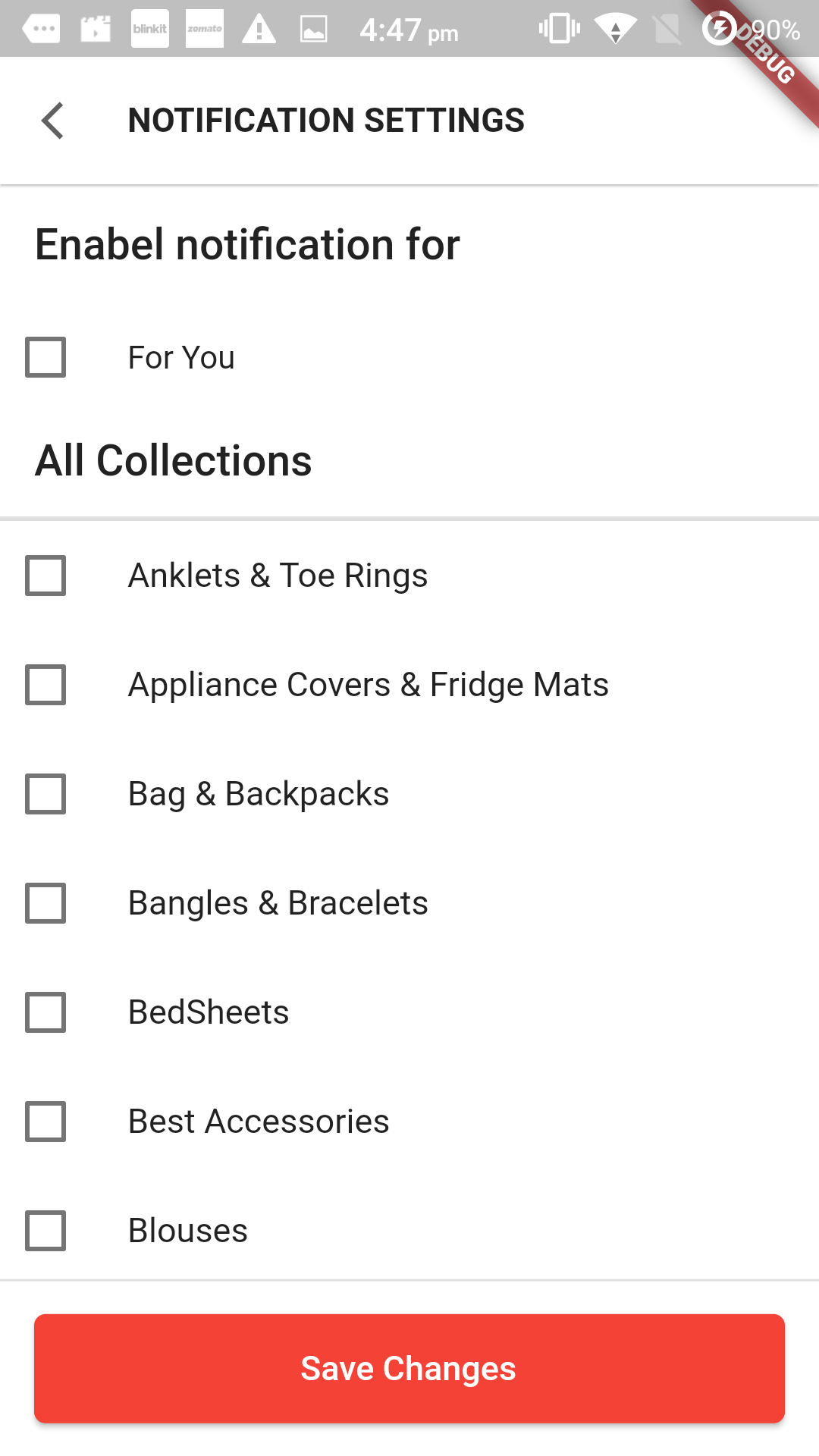The height and width of the screenshot is (1456, 819).
Task: Tap the battery charging icon
Action: (719, 29)
